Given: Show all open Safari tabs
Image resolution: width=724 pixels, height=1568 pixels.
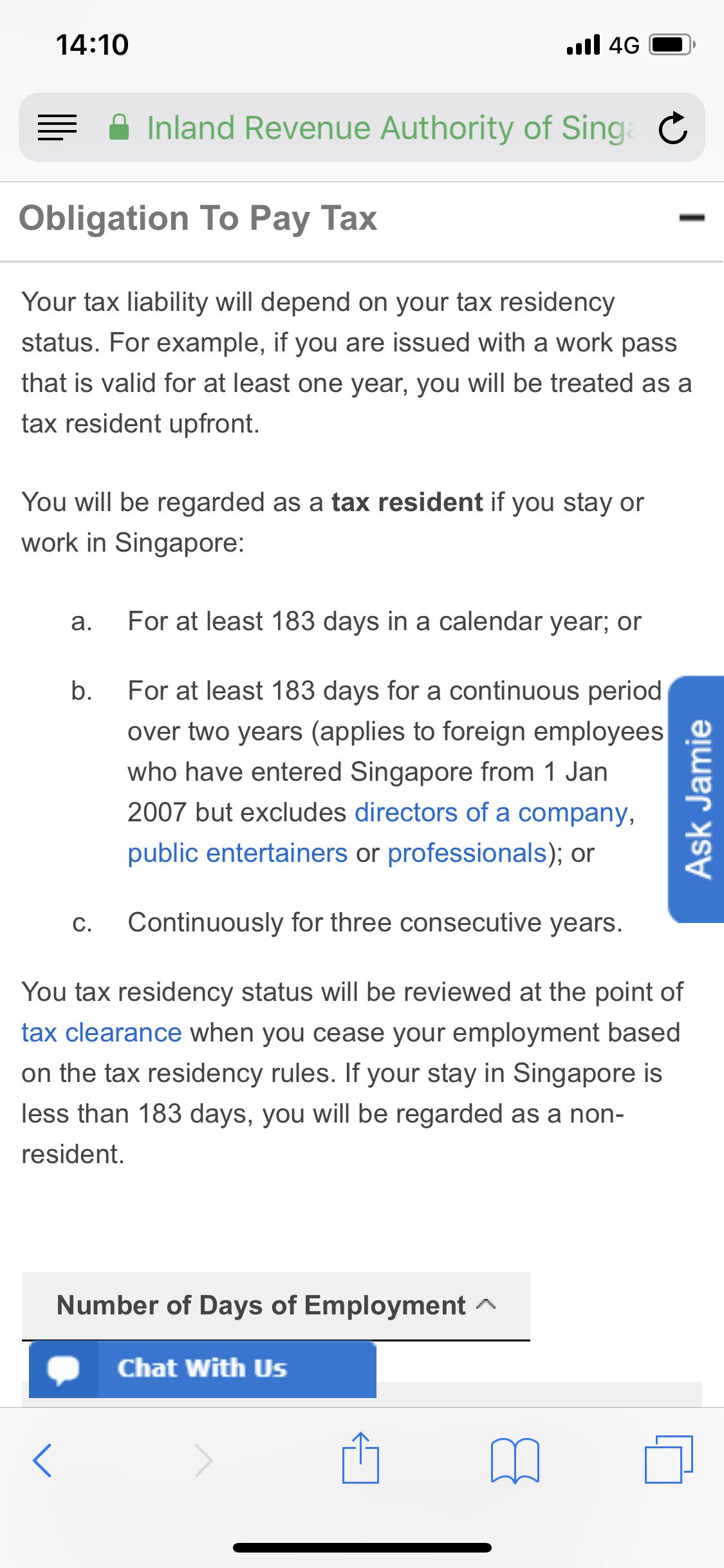Looking at the screenshot, I should tap(668, 1459).
